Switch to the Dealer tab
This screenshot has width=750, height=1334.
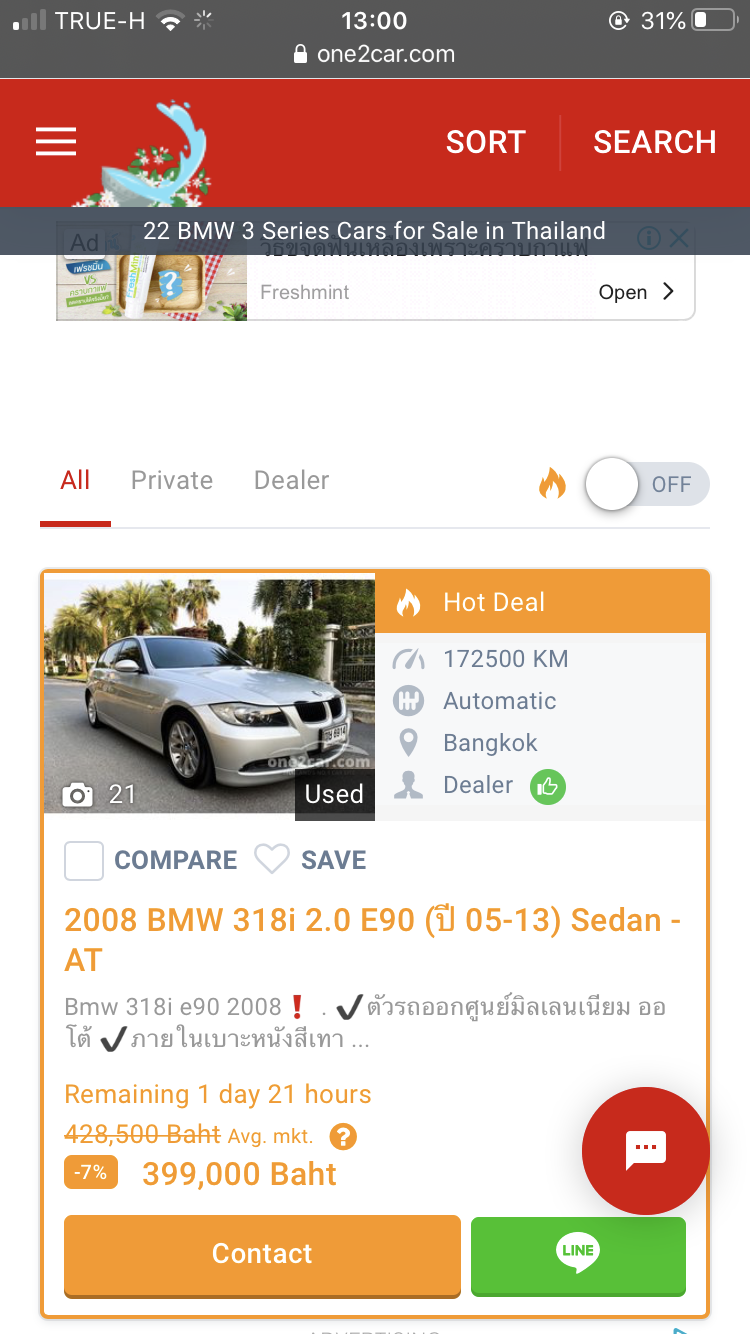(x=291, y=481)
